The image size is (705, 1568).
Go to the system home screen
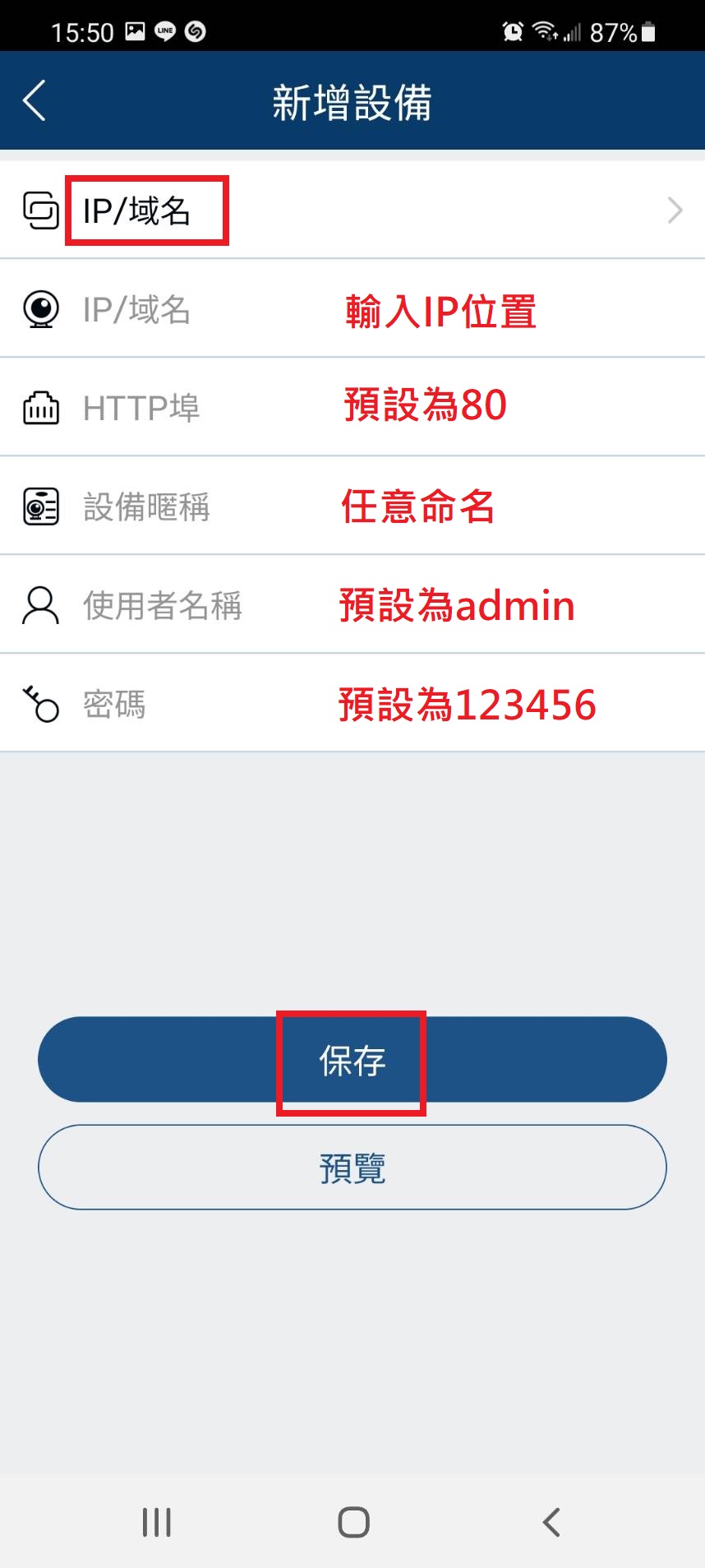[353, 1522]
